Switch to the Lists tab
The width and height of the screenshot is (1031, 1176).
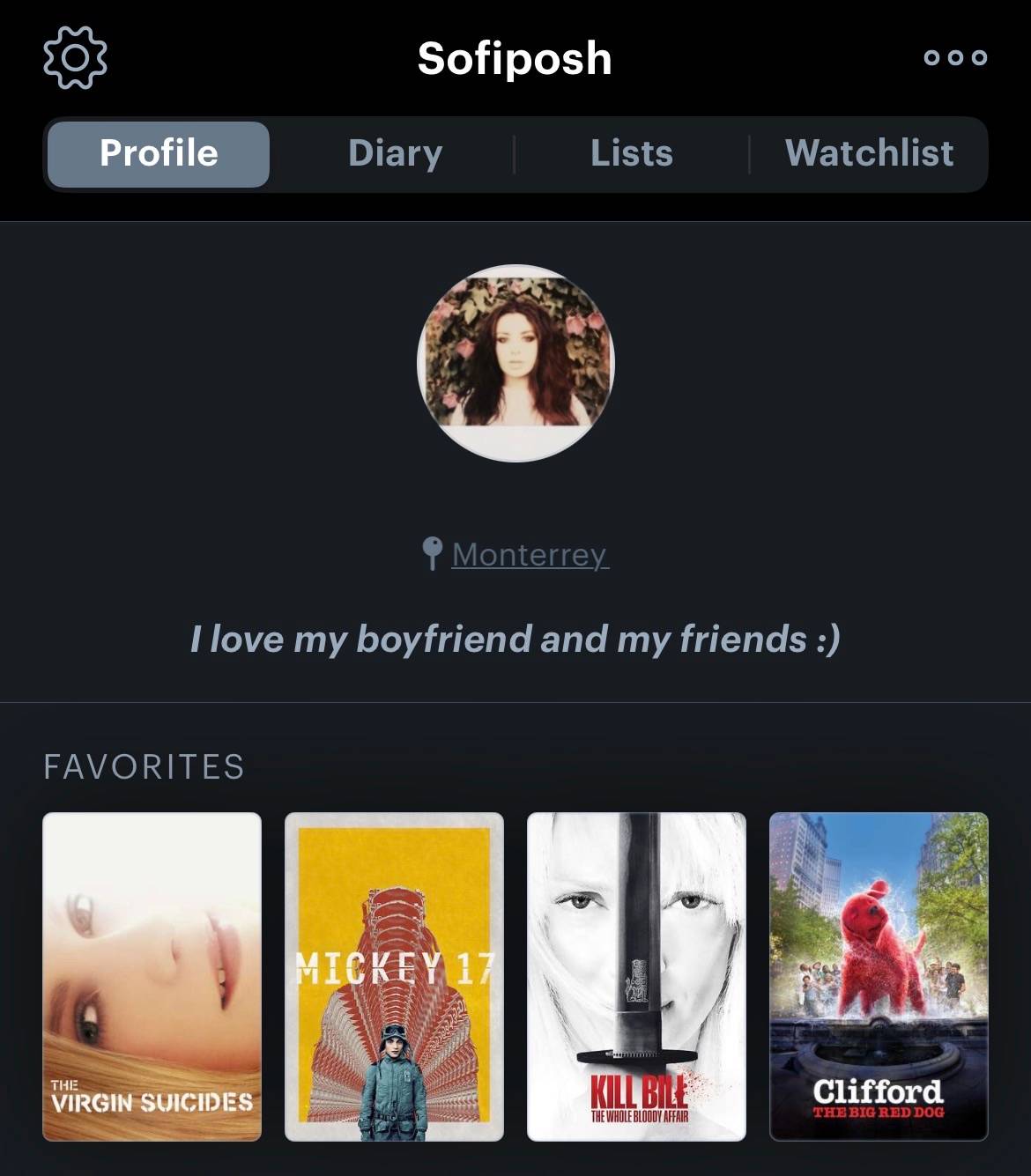632,154
